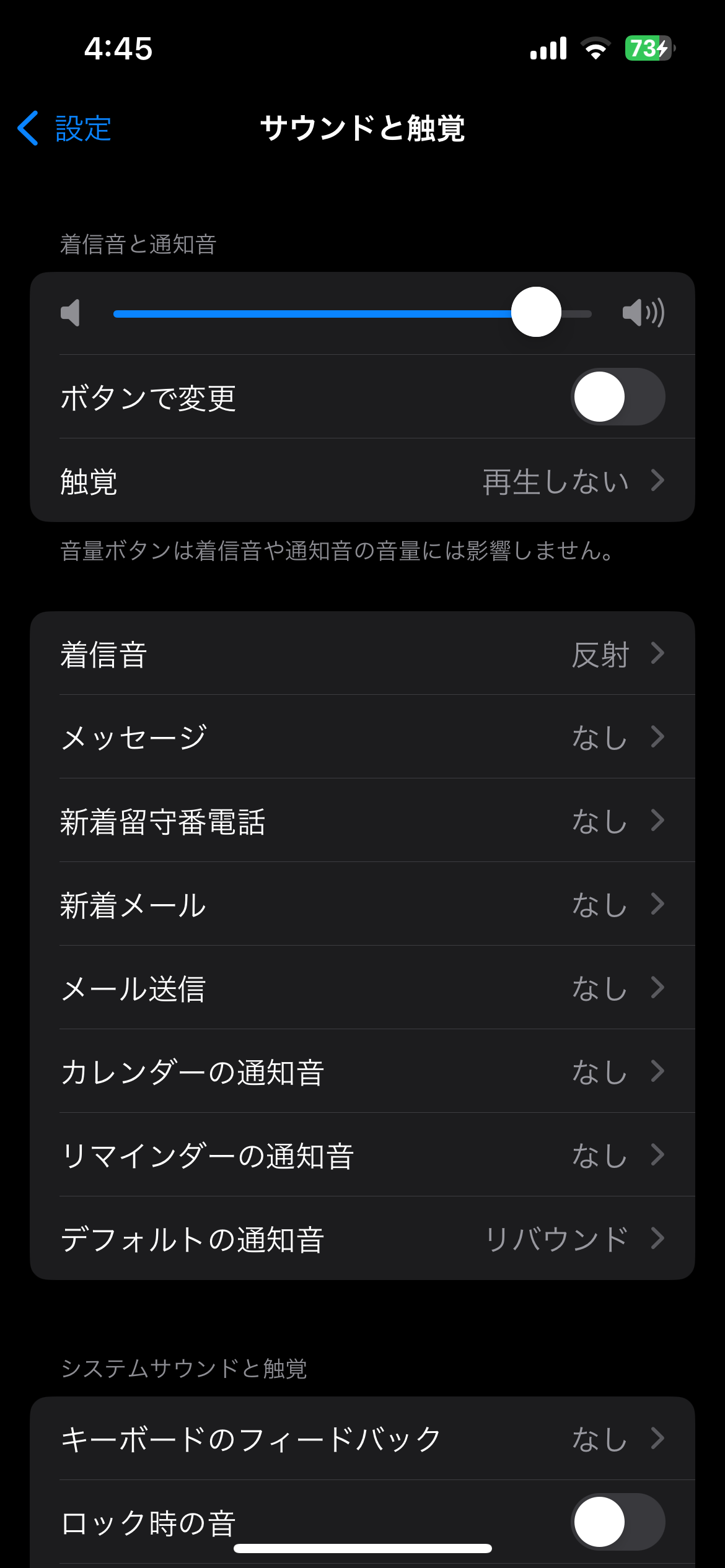Open カレンダーの通知音 settings
Image resolution: width=725 pixels, height=1568 pixels.
tap(362, 1072)
